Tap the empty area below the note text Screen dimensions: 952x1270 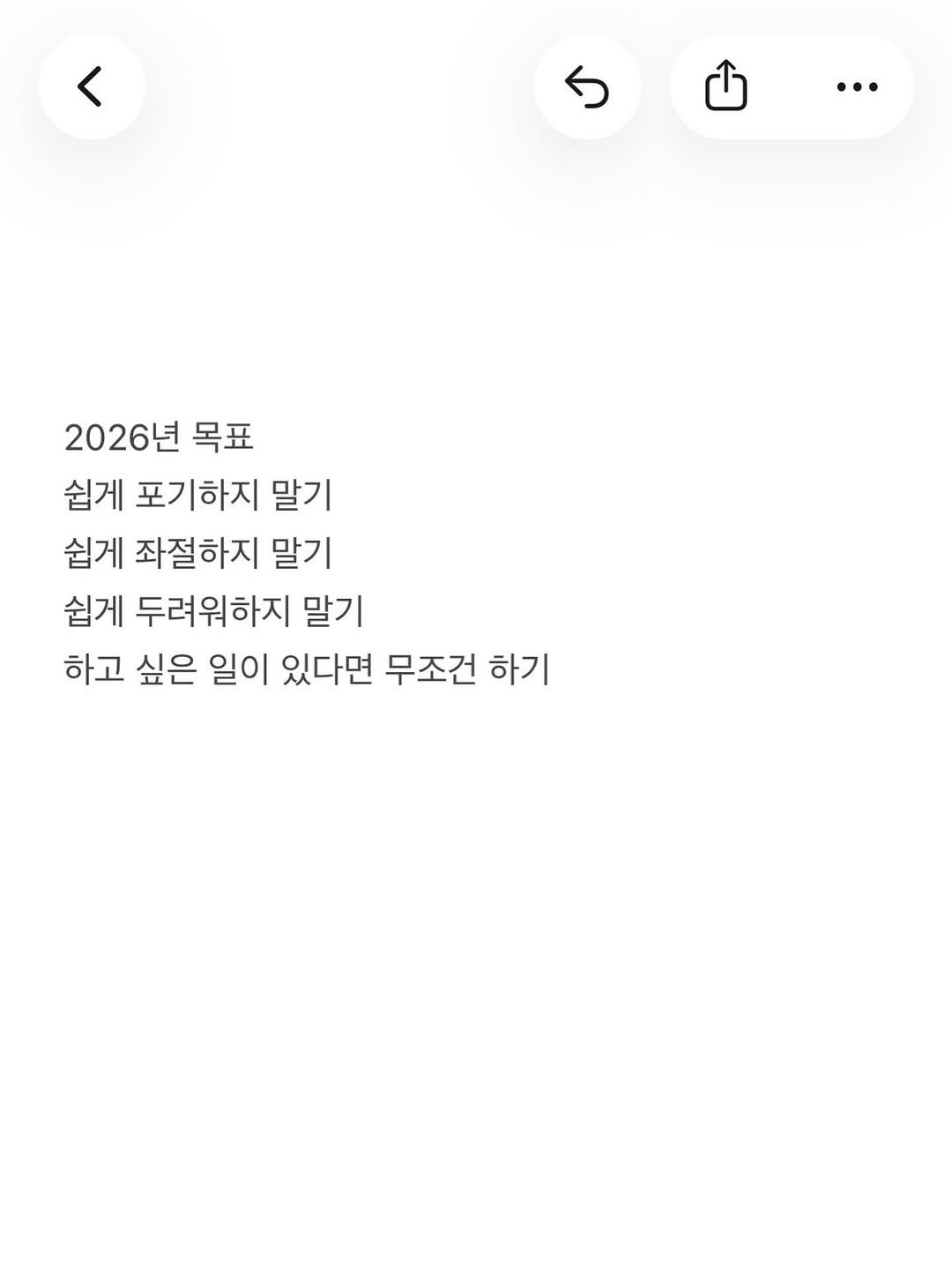[x=476, y=882]
